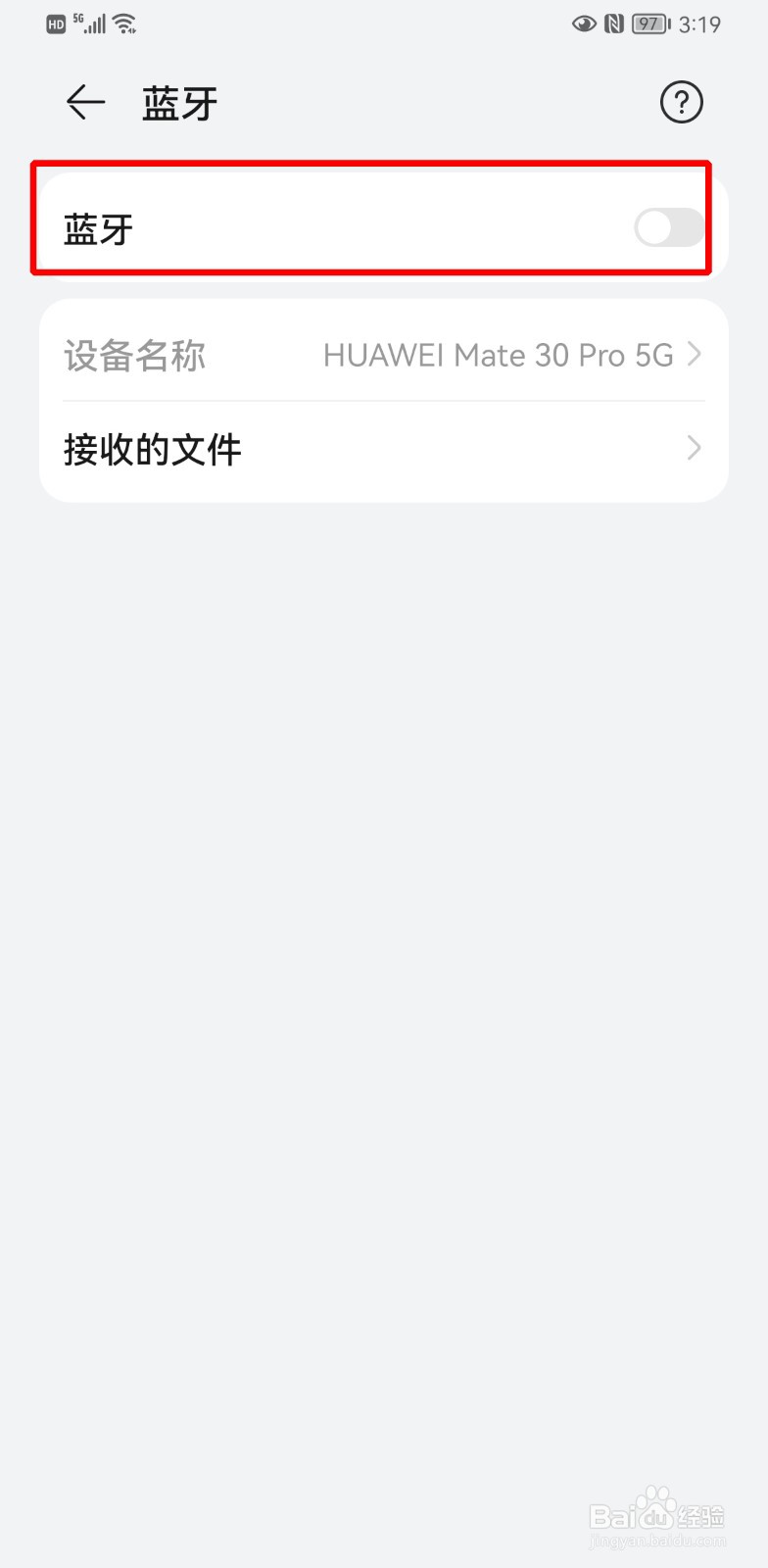The height and width of the screenshot is (1568, 768).
Task: Tap the 5G signal strength icon
Action: click(x=93, y=24)
